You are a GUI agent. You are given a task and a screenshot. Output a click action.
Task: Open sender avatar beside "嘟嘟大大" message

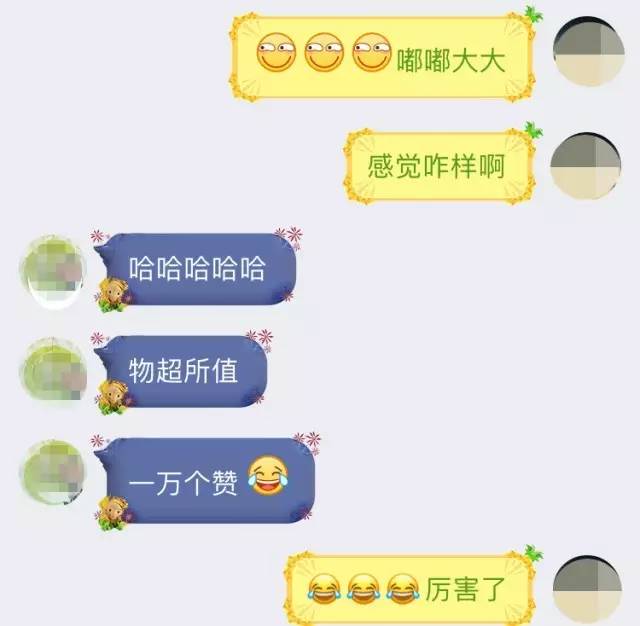click(592, 50)
